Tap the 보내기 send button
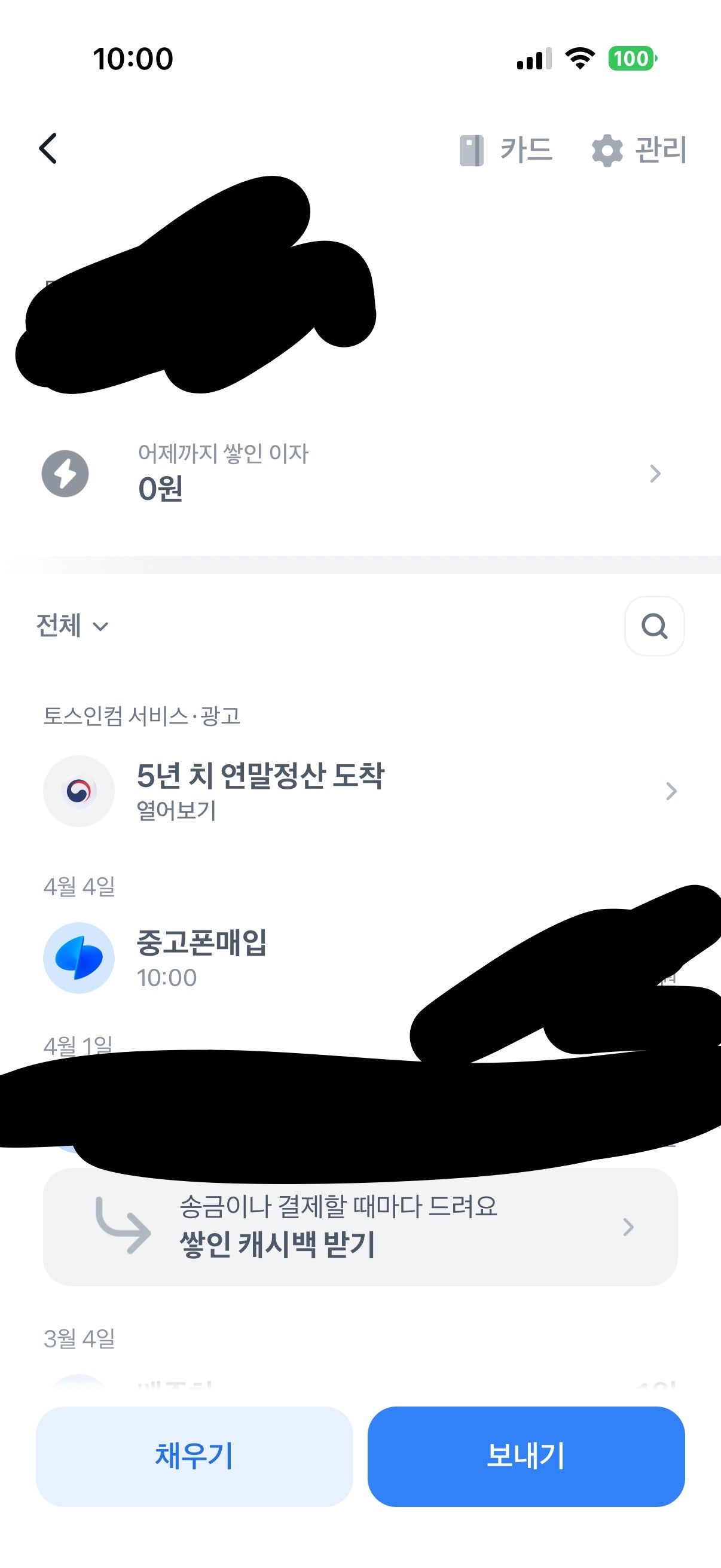The width and height of the screenshot is (721, 1568). coord(529,1457)
